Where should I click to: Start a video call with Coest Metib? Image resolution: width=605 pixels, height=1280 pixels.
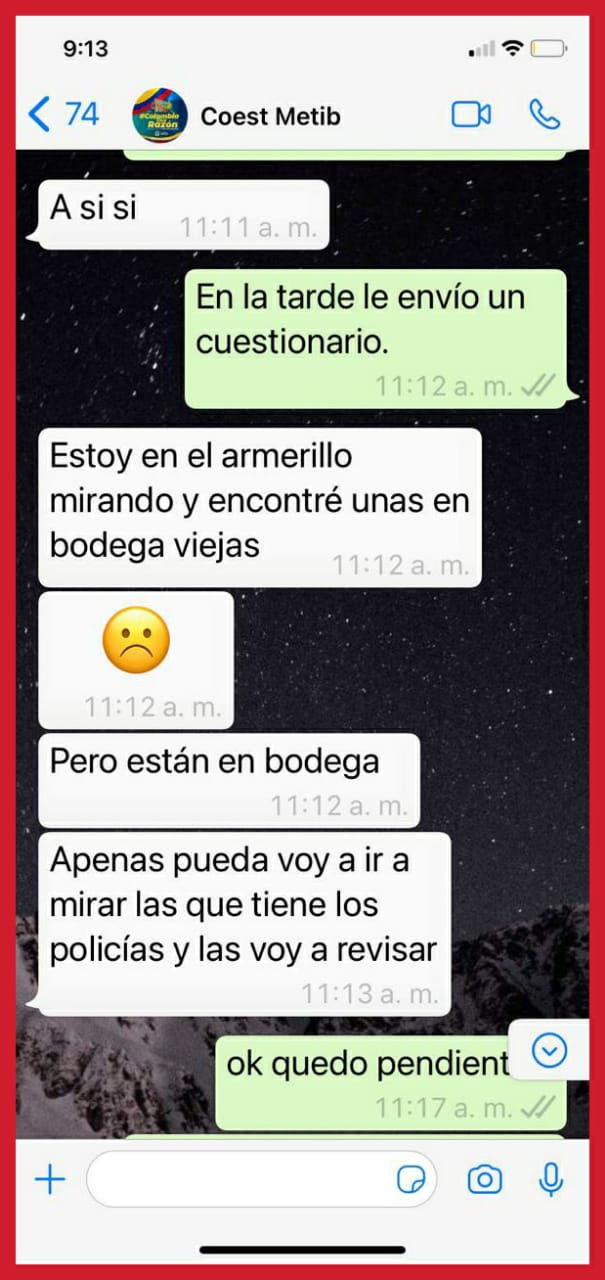471,114
